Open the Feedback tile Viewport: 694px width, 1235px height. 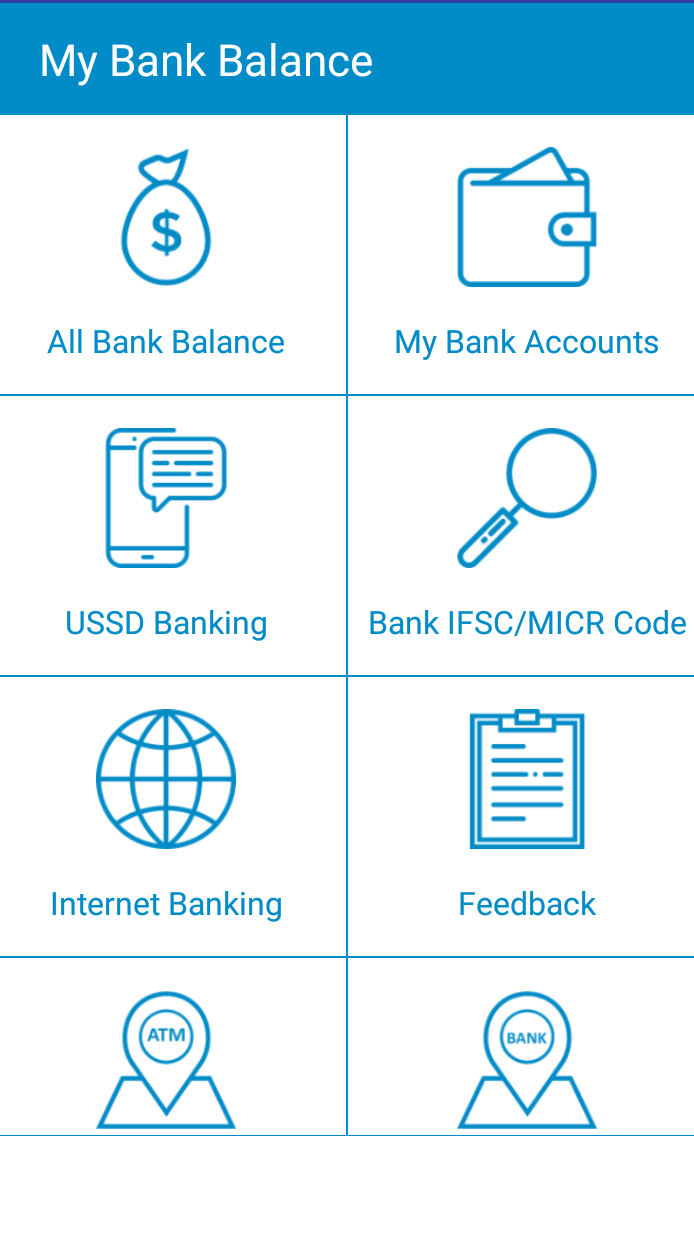pyautogui.click(x=526, y=815)
